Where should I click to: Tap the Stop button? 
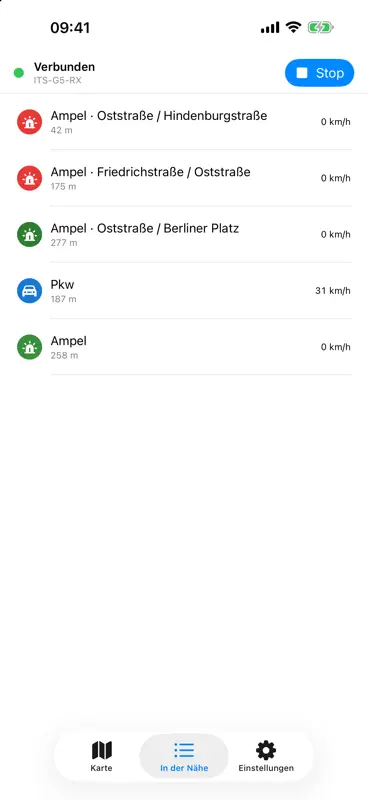point(319,73)
